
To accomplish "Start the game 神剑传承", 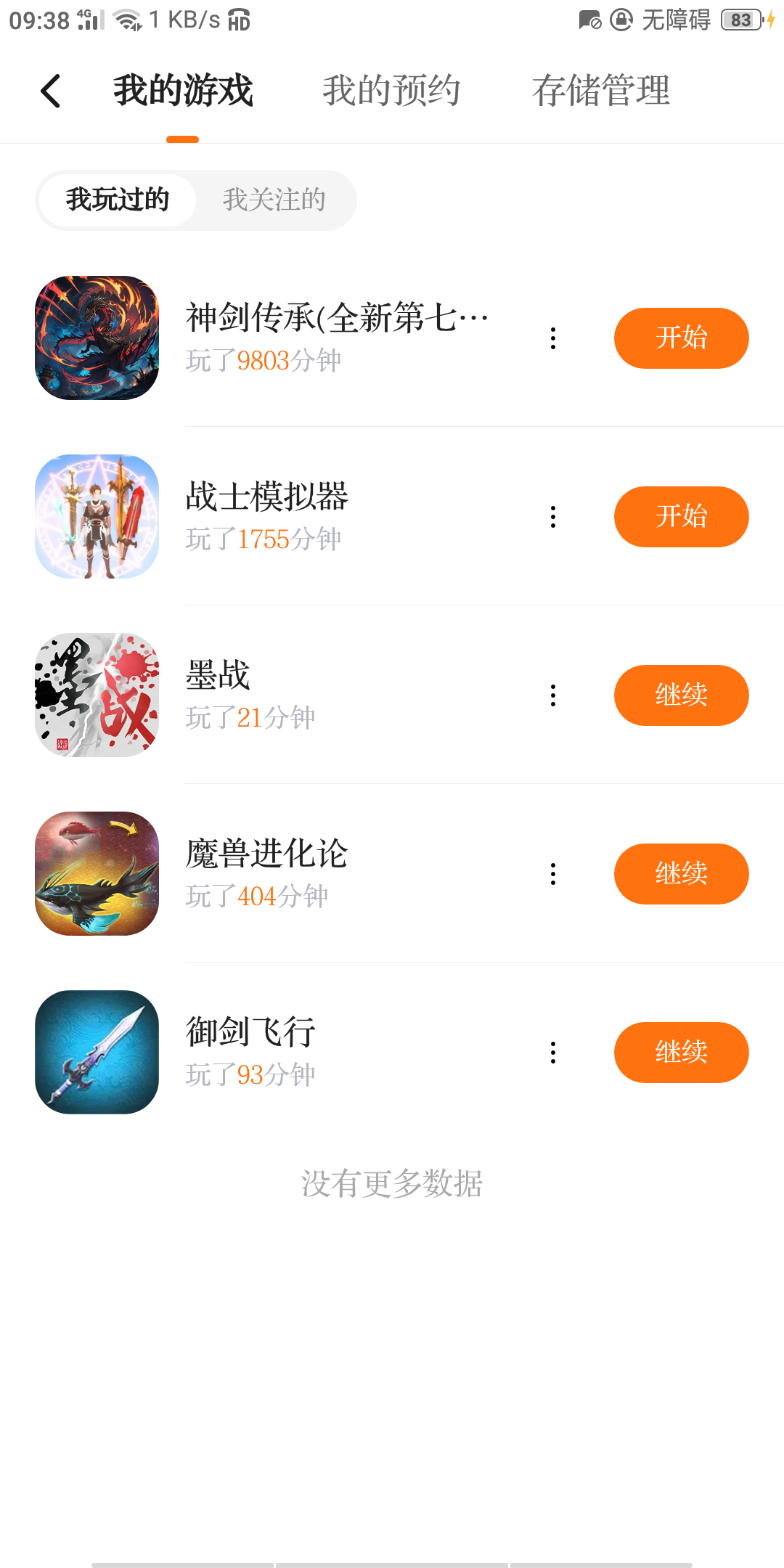I will [681, 338].
